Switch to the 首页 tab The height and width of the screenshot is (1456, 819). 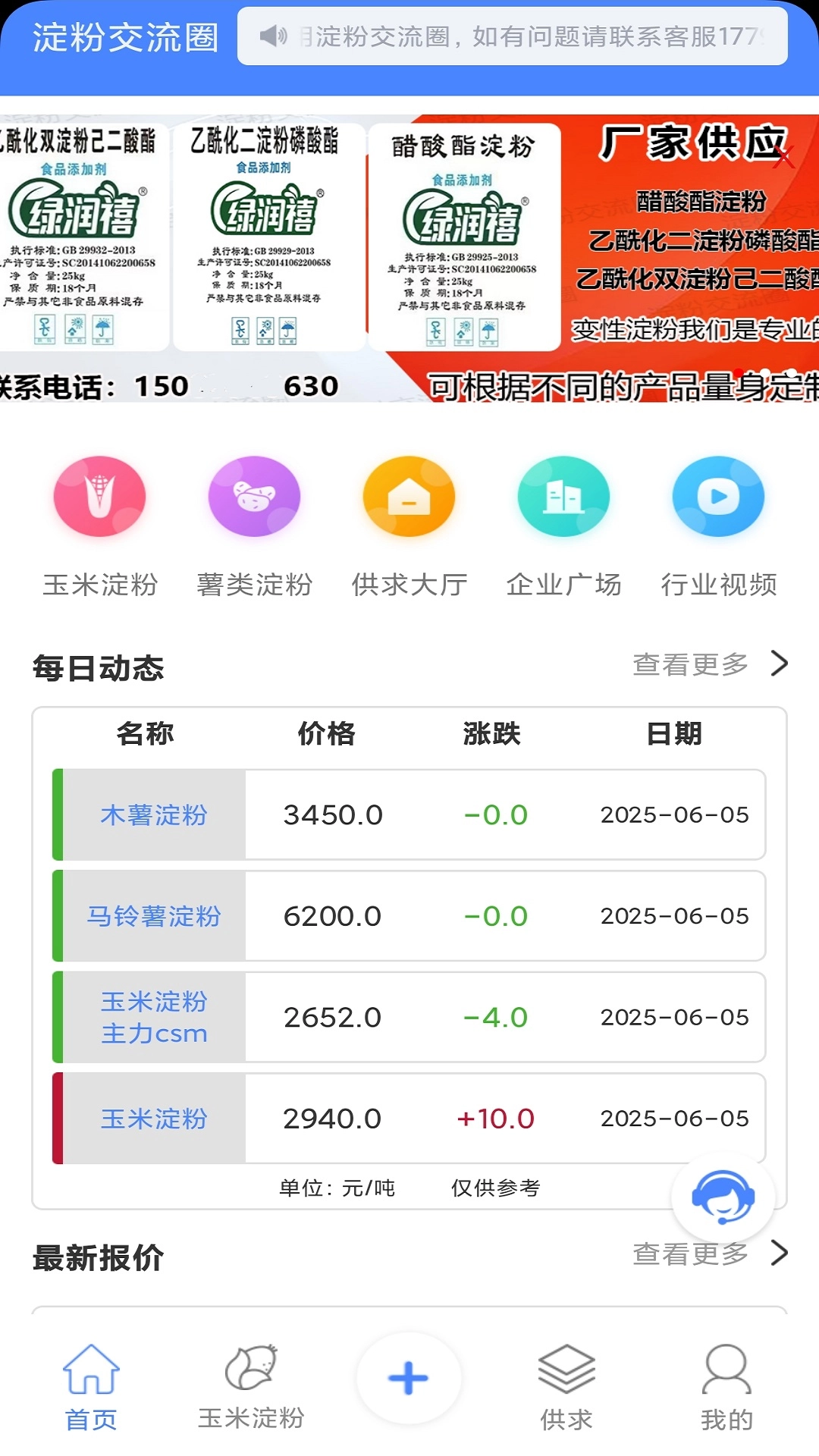coord(91,1388)
